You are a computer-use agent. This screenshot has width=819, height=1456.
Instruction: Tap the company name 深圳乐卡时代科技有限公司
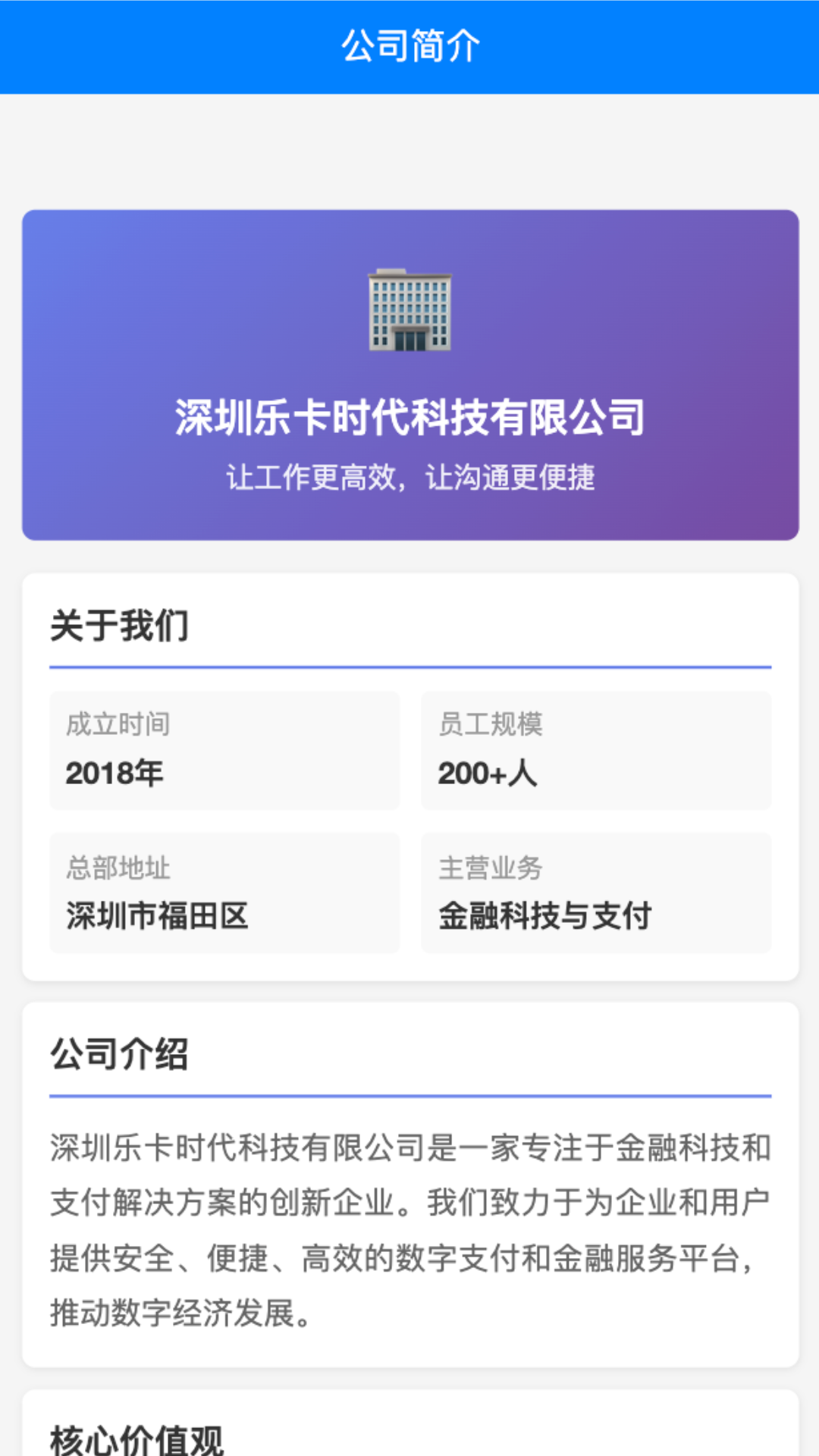(x=409, y=416)
